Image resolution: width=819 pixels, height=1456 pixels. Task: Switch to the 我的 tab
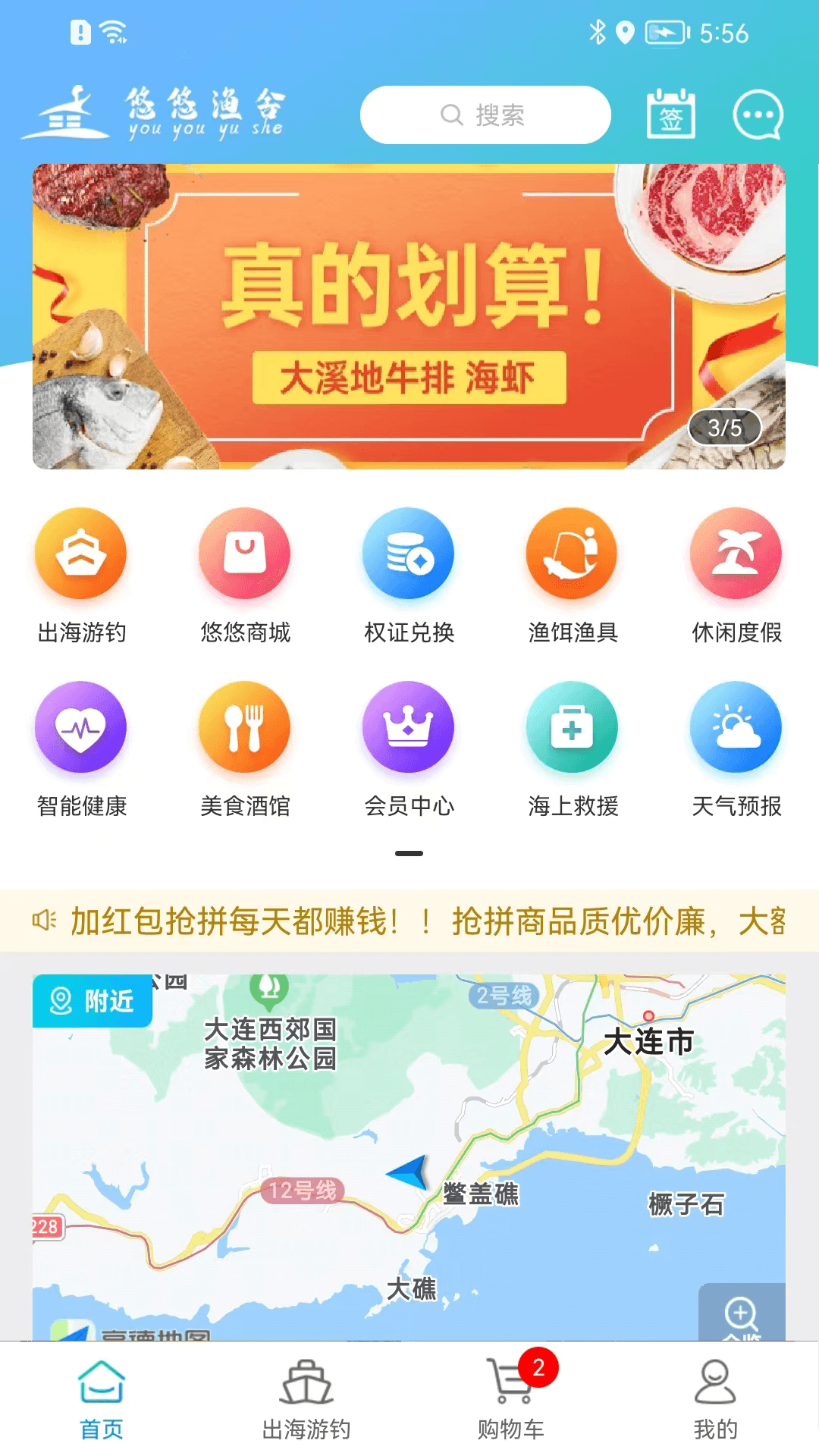(x=715, y=1399)
